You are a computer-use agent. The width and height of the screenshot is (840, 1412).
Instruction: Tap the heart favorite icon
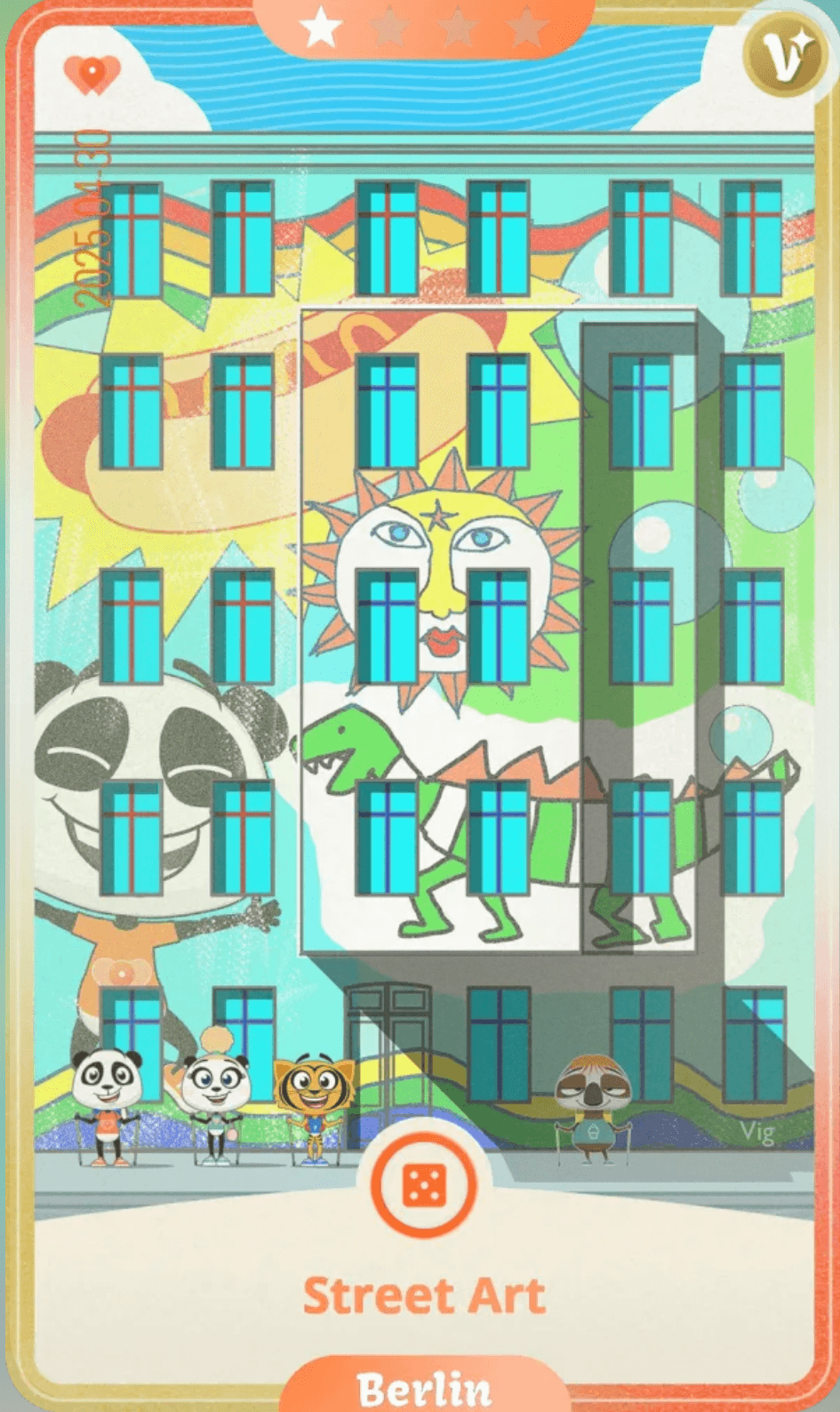(92, 75)
